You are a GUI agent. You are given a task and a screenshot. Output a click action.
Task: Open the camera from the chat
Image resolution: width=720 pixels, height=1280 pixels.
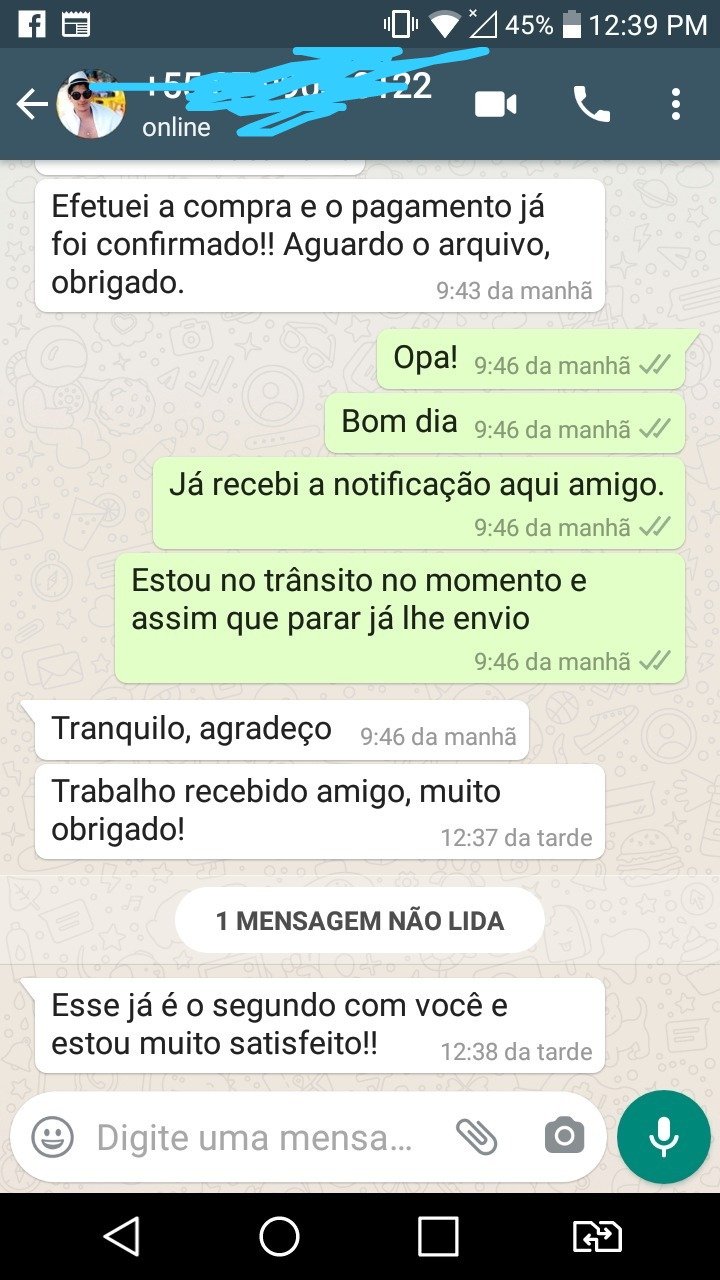pyautogui.click(x=564, y=1137)
